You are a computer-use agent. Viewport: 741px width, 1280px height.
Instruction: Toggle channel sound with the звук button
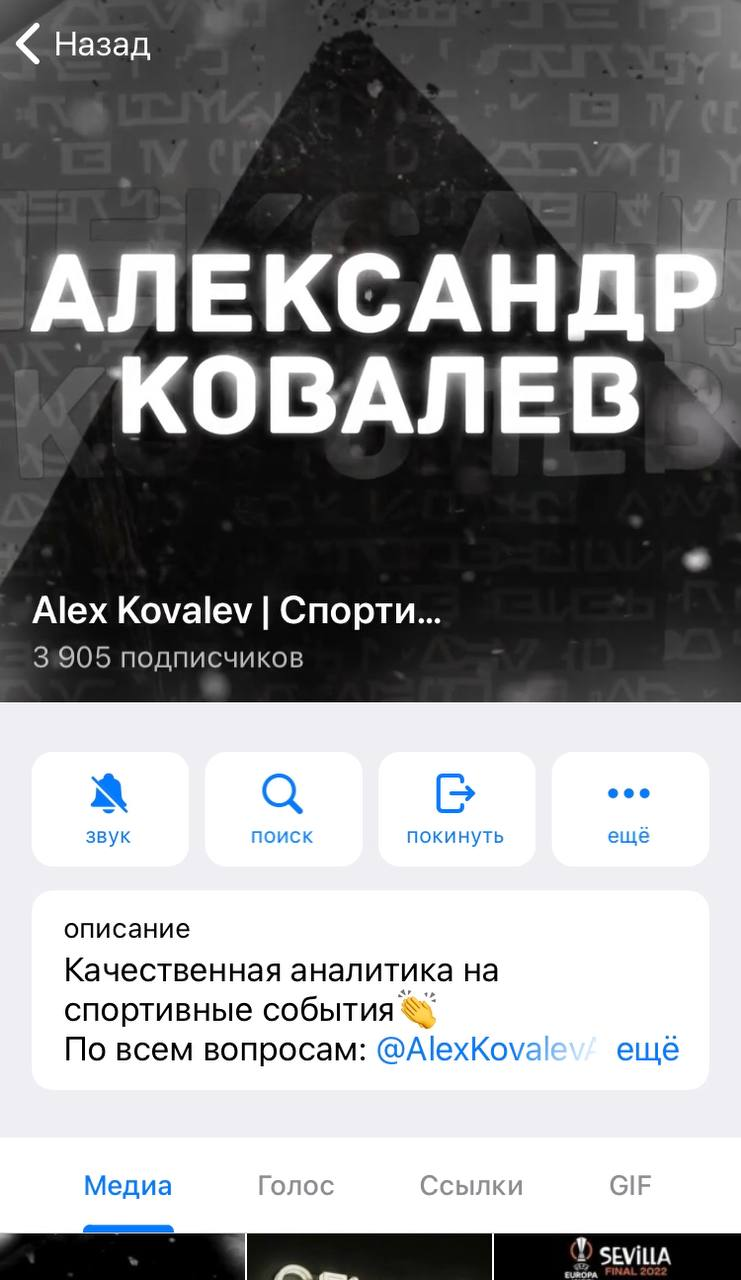(x=110, y=808)
